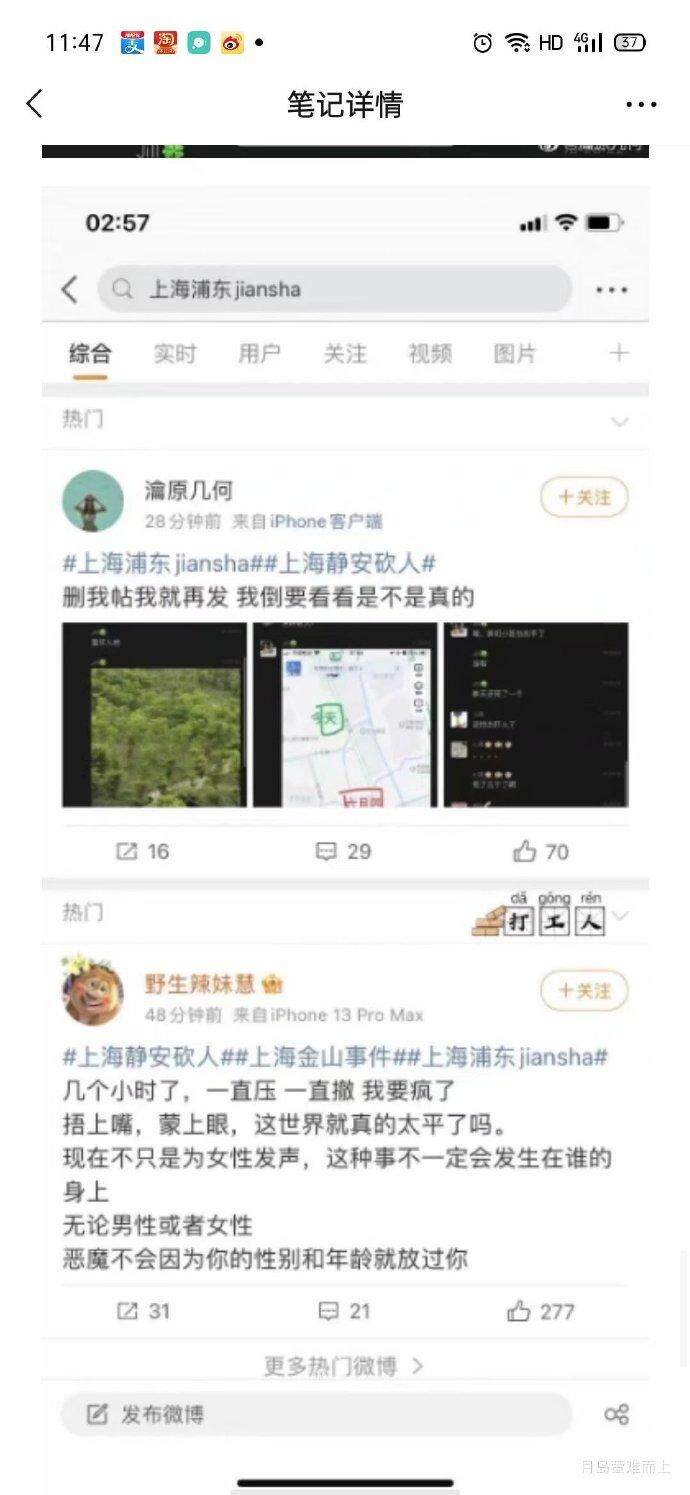This screenshot has width=690, height=1495.
Task: Go back from the 笔记详情 page
Action: (x=35, y=104)
